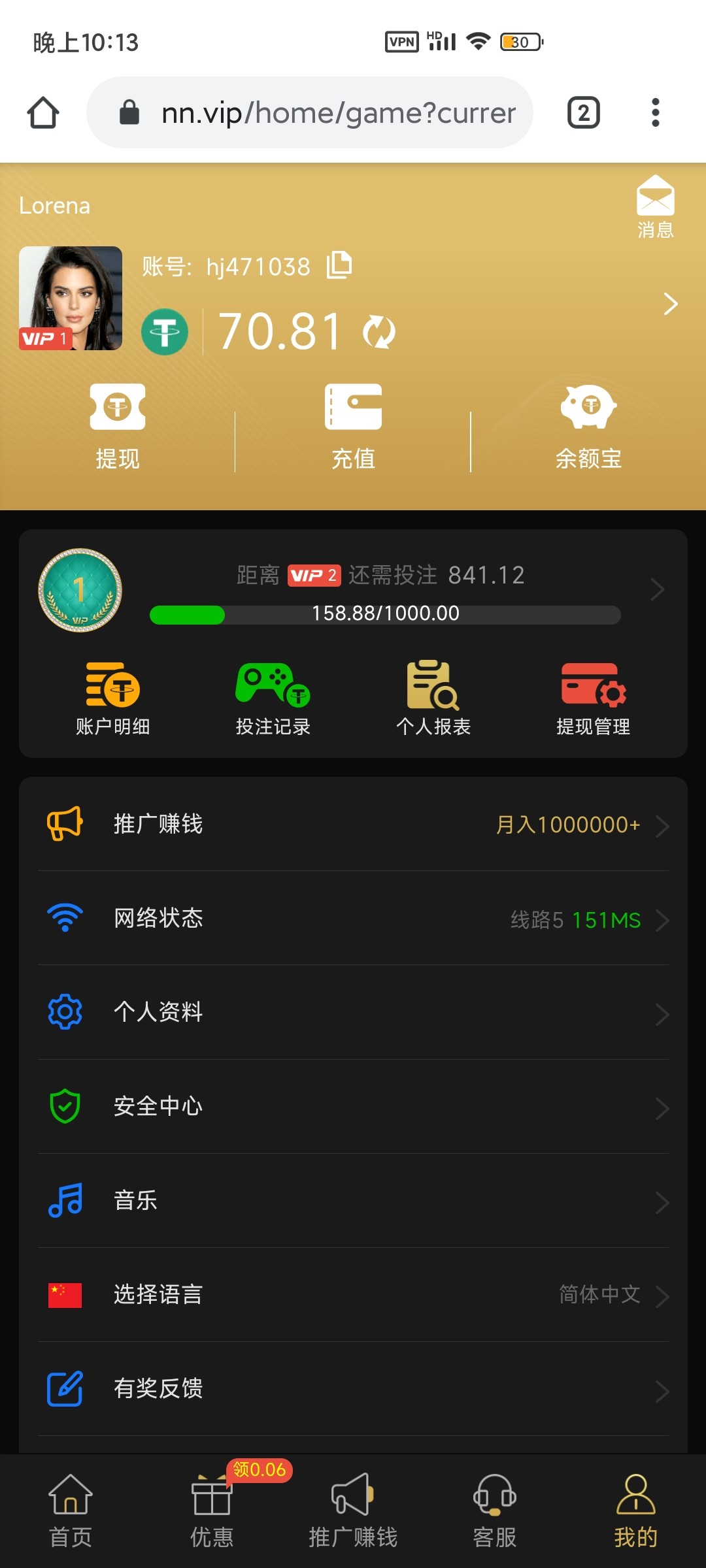Open 账户明细 account details coins icon
This screenshot has height=1568, width=706.
pyautogui.click(x=112, y=689)
